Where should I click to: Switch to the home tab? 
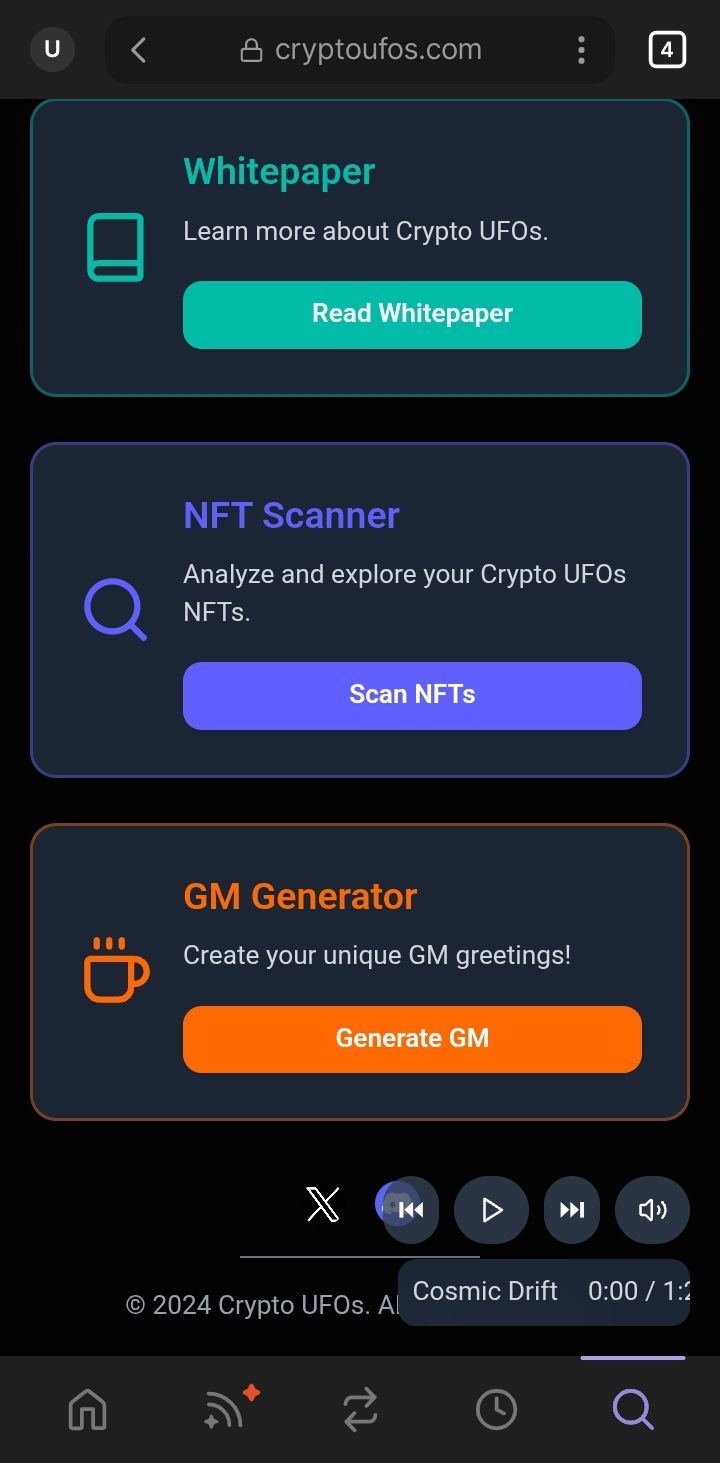click(87, 1410)
